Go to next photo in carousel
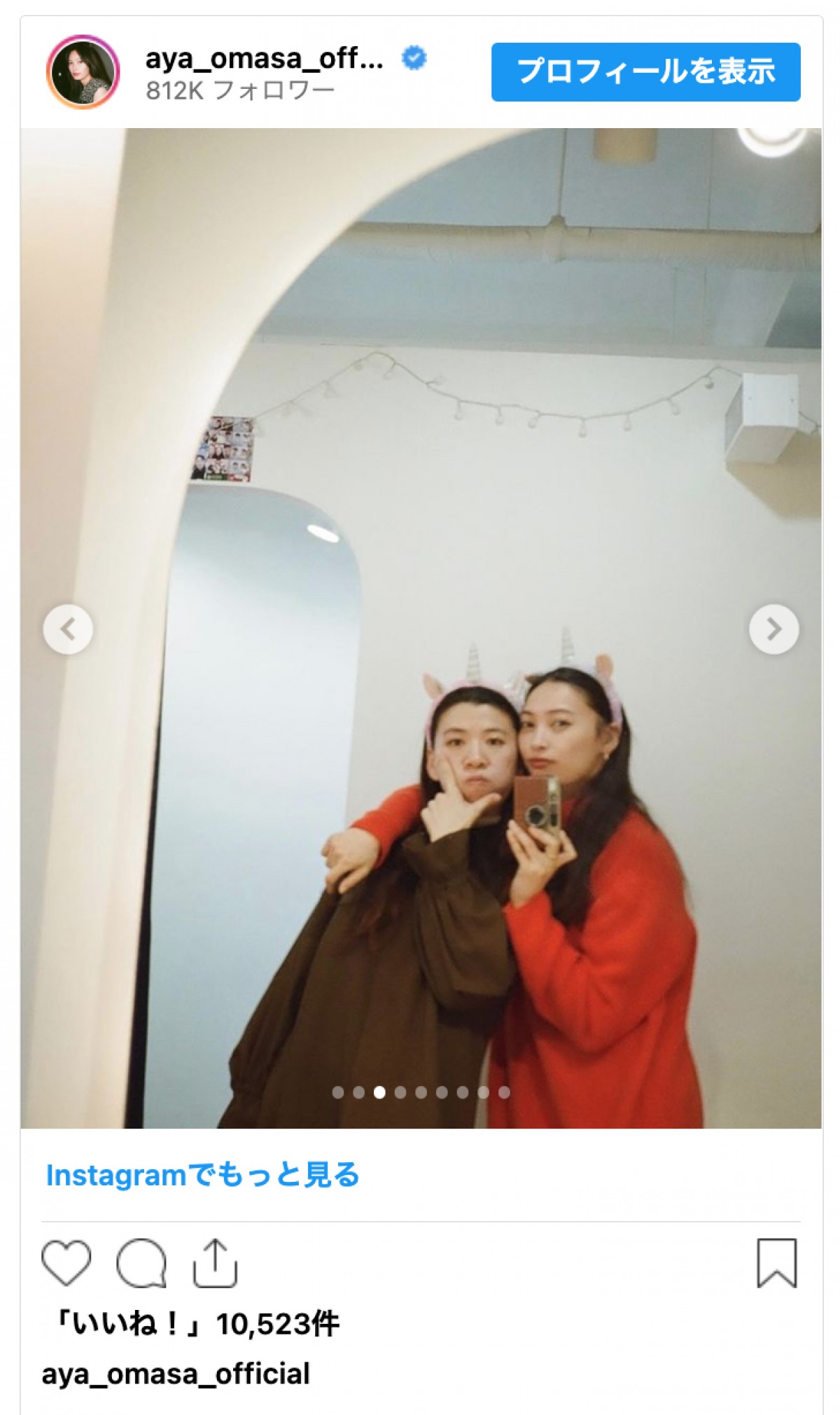840x1415 pixels. pos(773,629)
